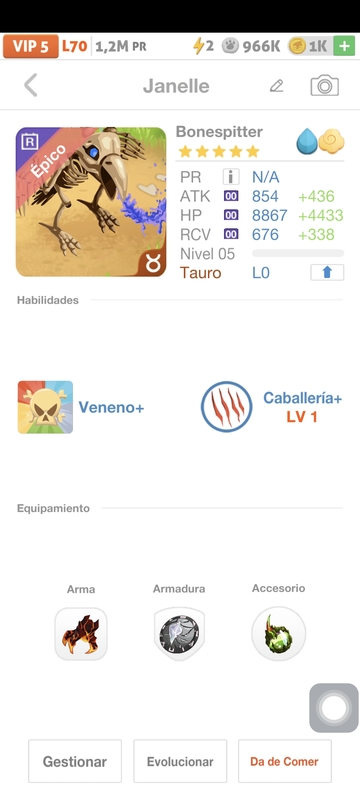The image size is (360, 800).
Task: Open the Arma equipment slot
Action: pyautogui.click(x=81, y=634)
